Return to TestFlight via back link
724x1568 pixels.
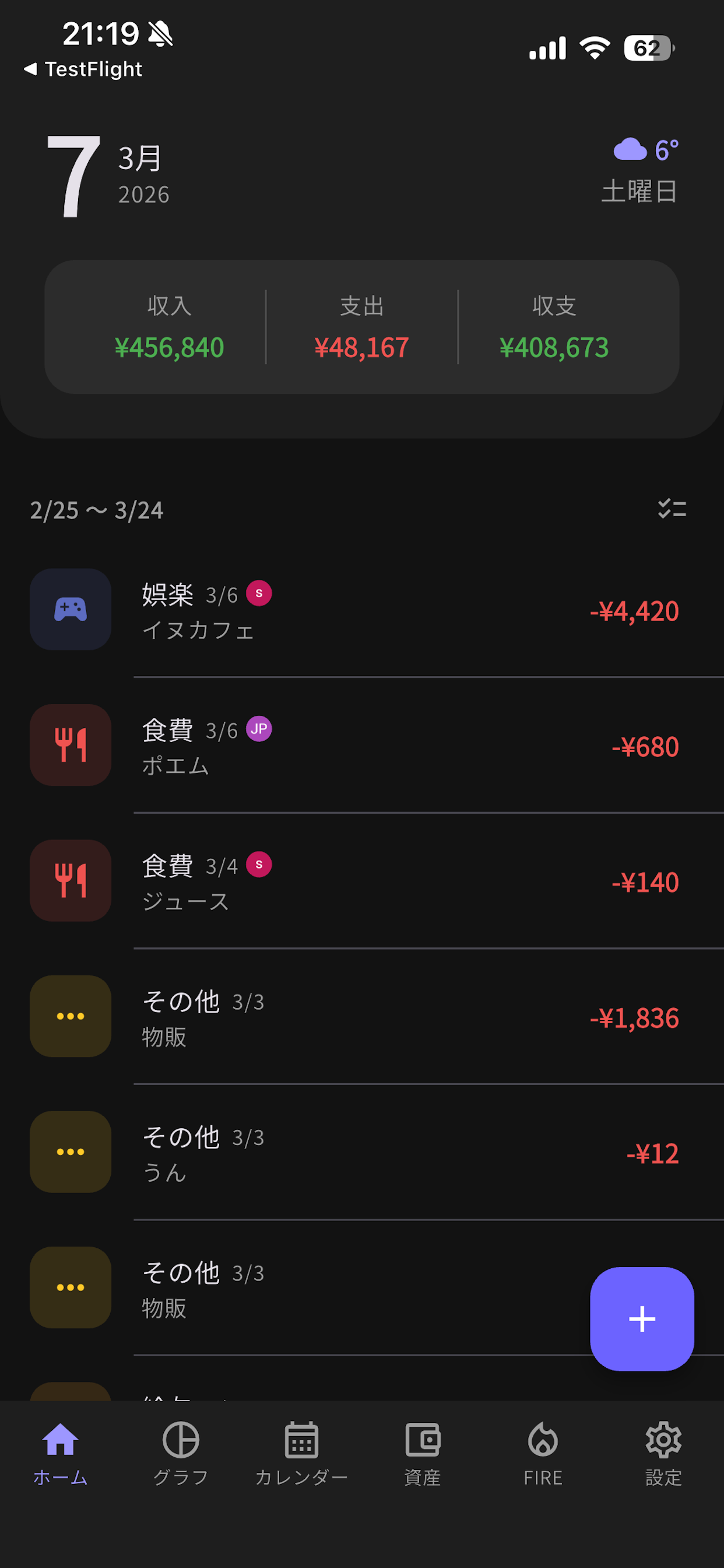click(83, 69)
